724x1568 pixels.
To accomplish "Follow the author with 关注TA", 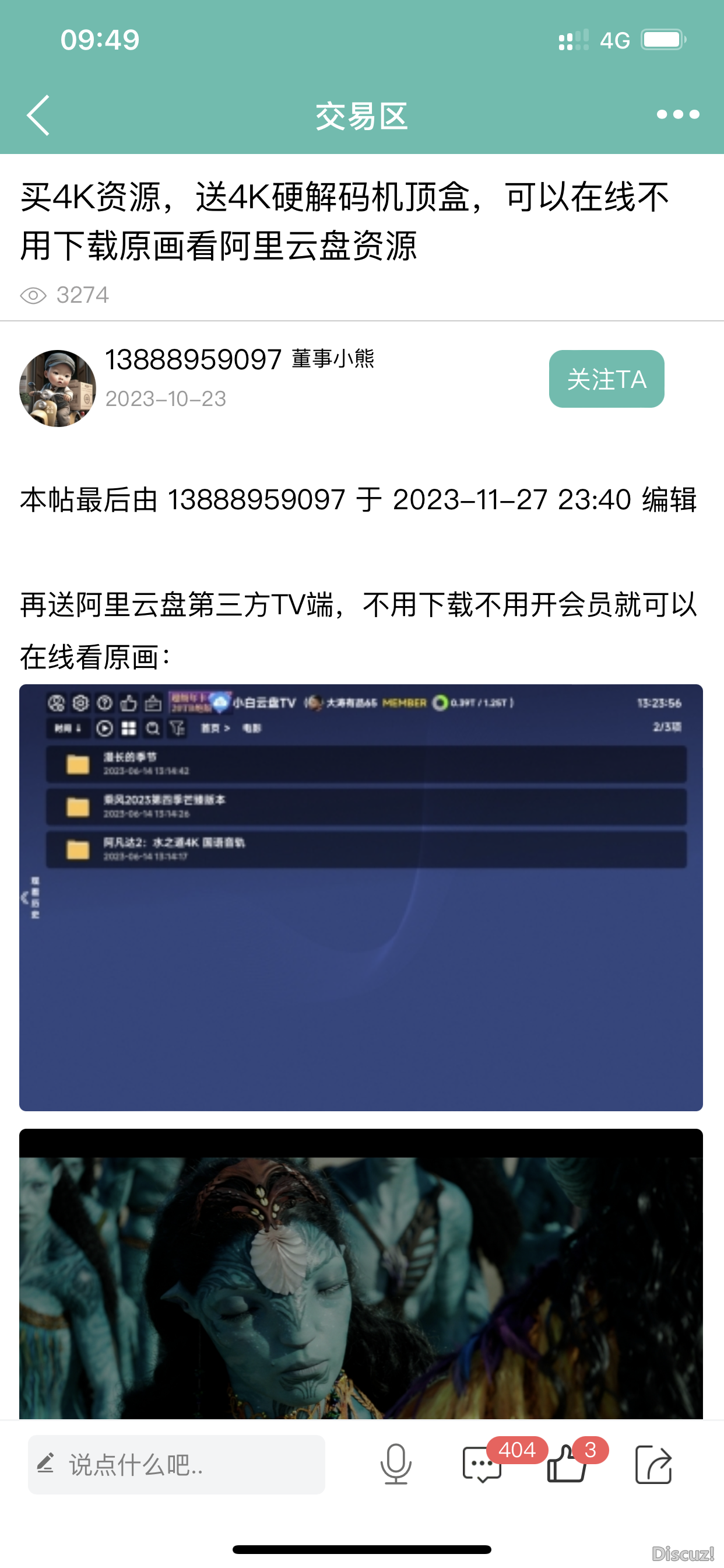I will (x=606, y=379).
